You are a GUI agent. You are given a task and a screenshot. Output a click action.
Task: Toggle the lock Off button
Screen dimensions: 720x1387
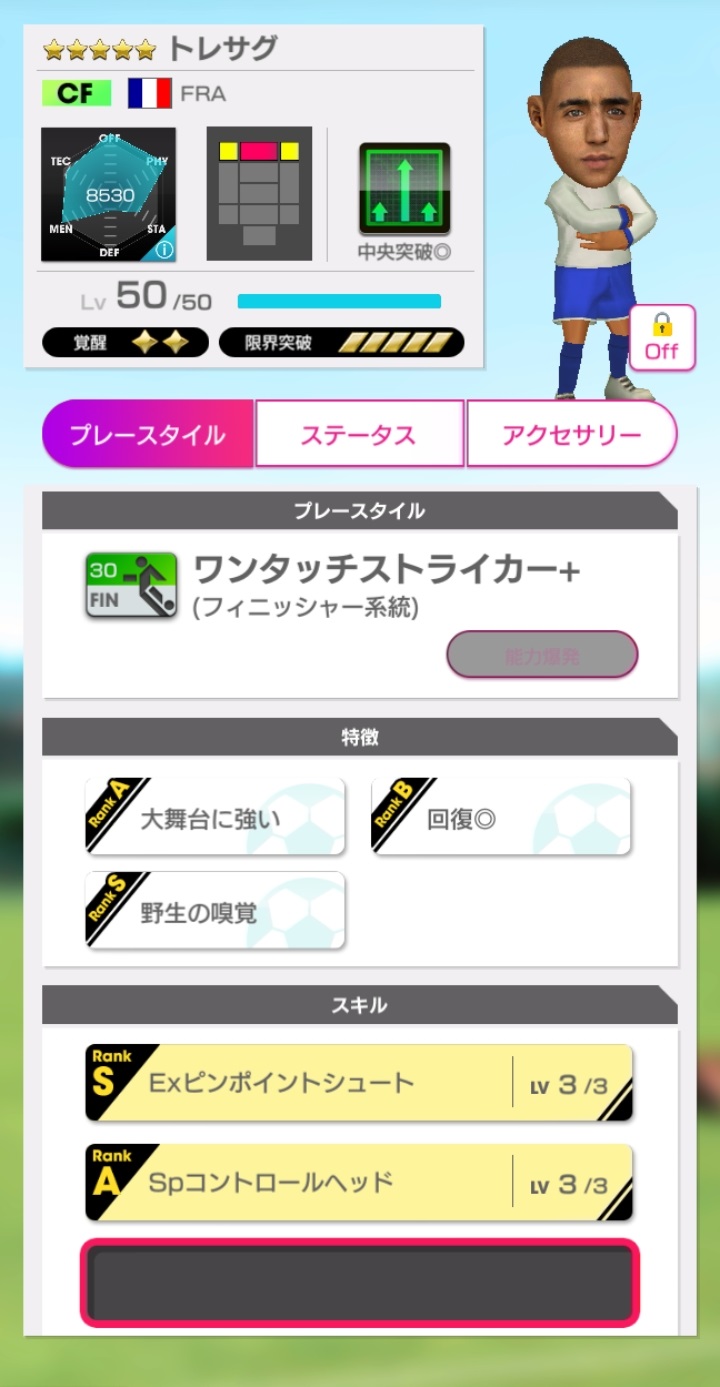661,338
